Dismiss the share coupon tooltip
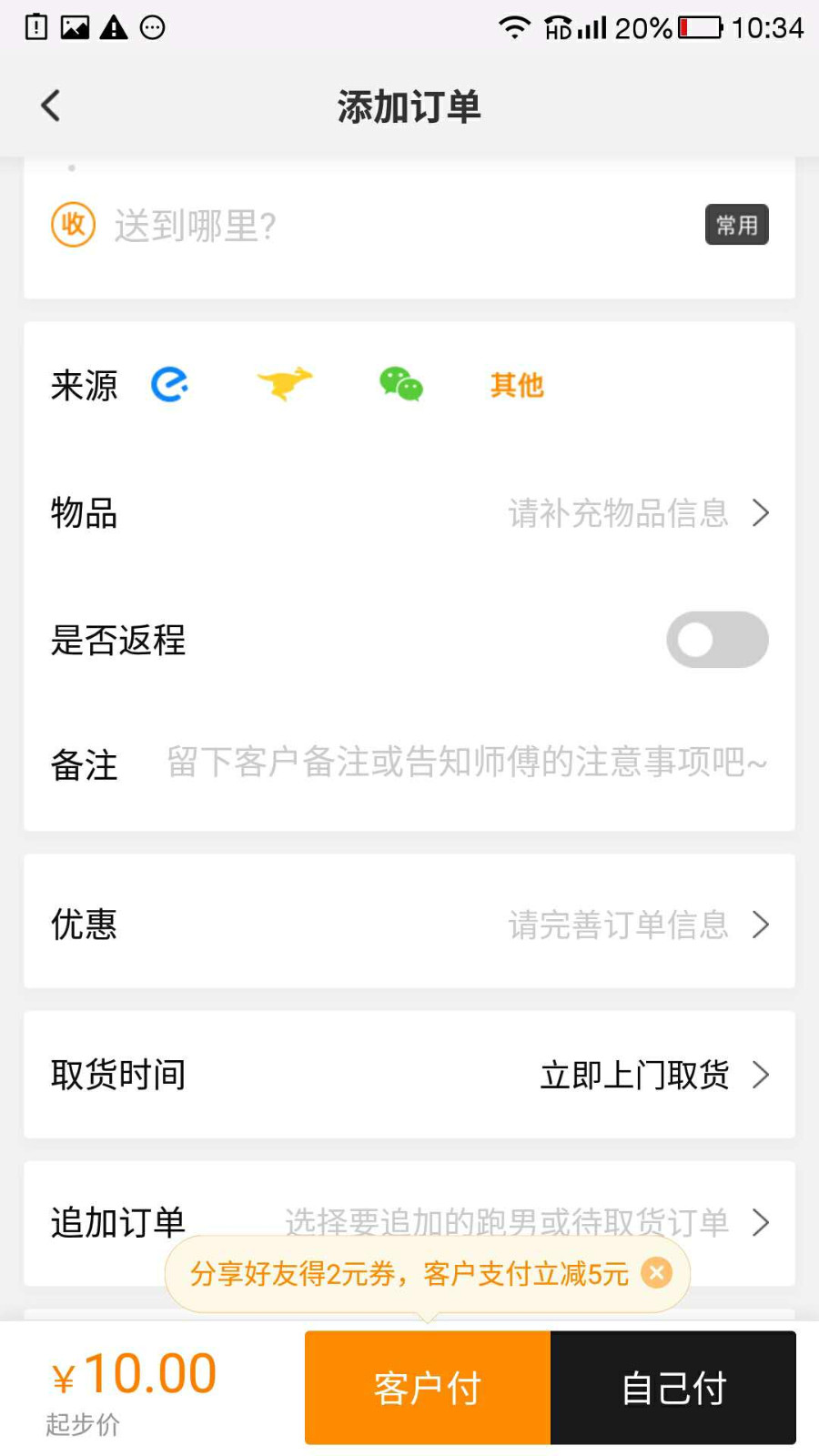Image resolution: width=819 pixels, height=1456 pixels. 656,1272
